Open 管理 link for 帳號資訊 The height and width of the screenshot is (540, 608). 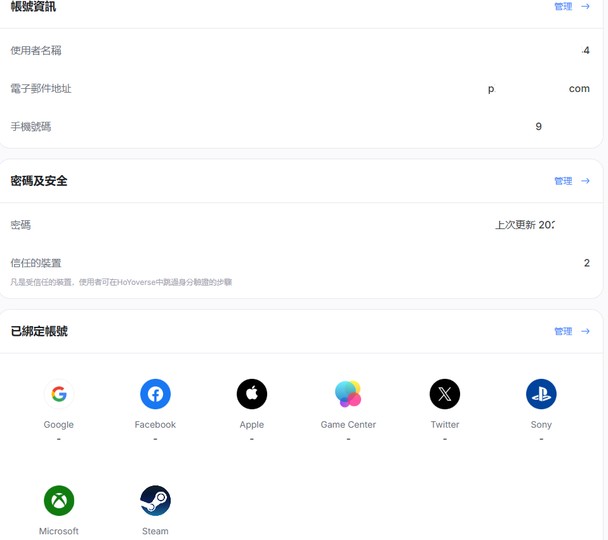(571, 7)
